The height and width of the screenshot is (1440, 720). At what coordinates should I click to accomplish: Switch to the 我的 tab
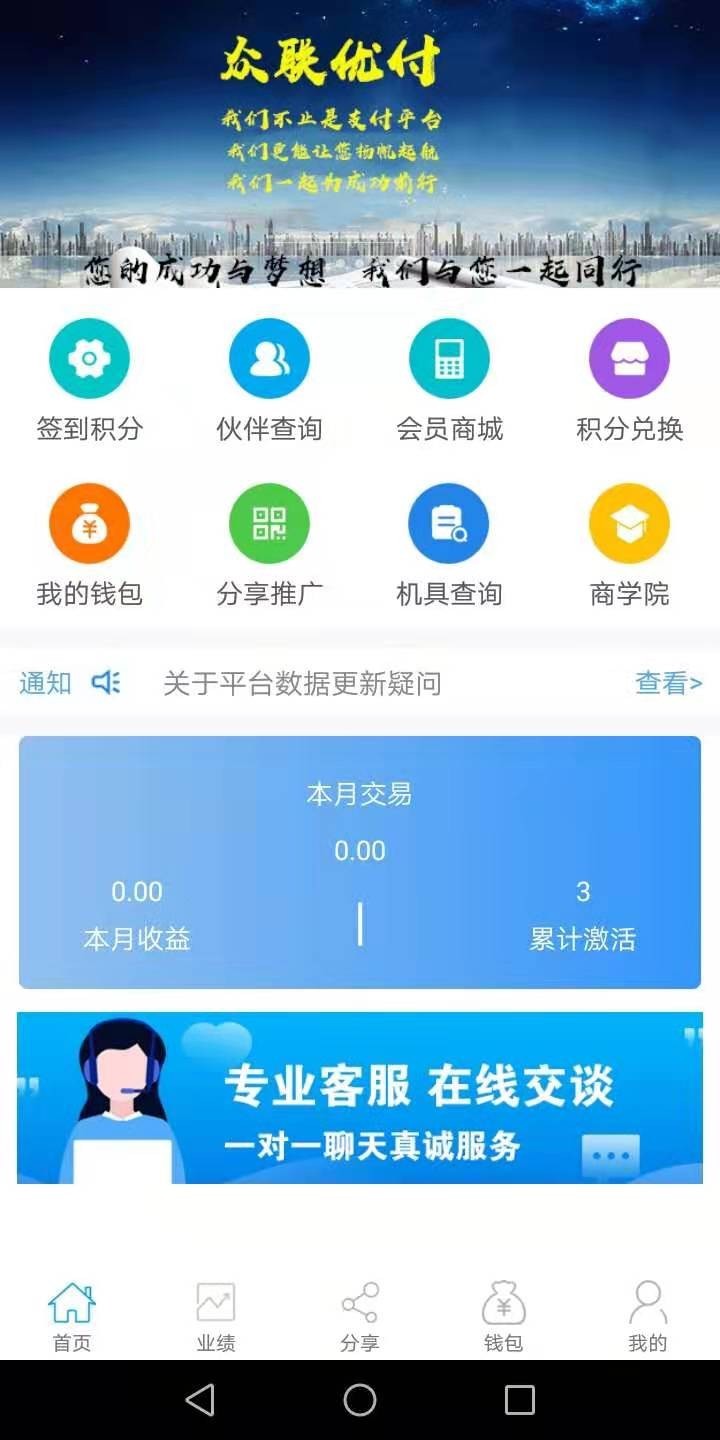[x=648, y=1316]
